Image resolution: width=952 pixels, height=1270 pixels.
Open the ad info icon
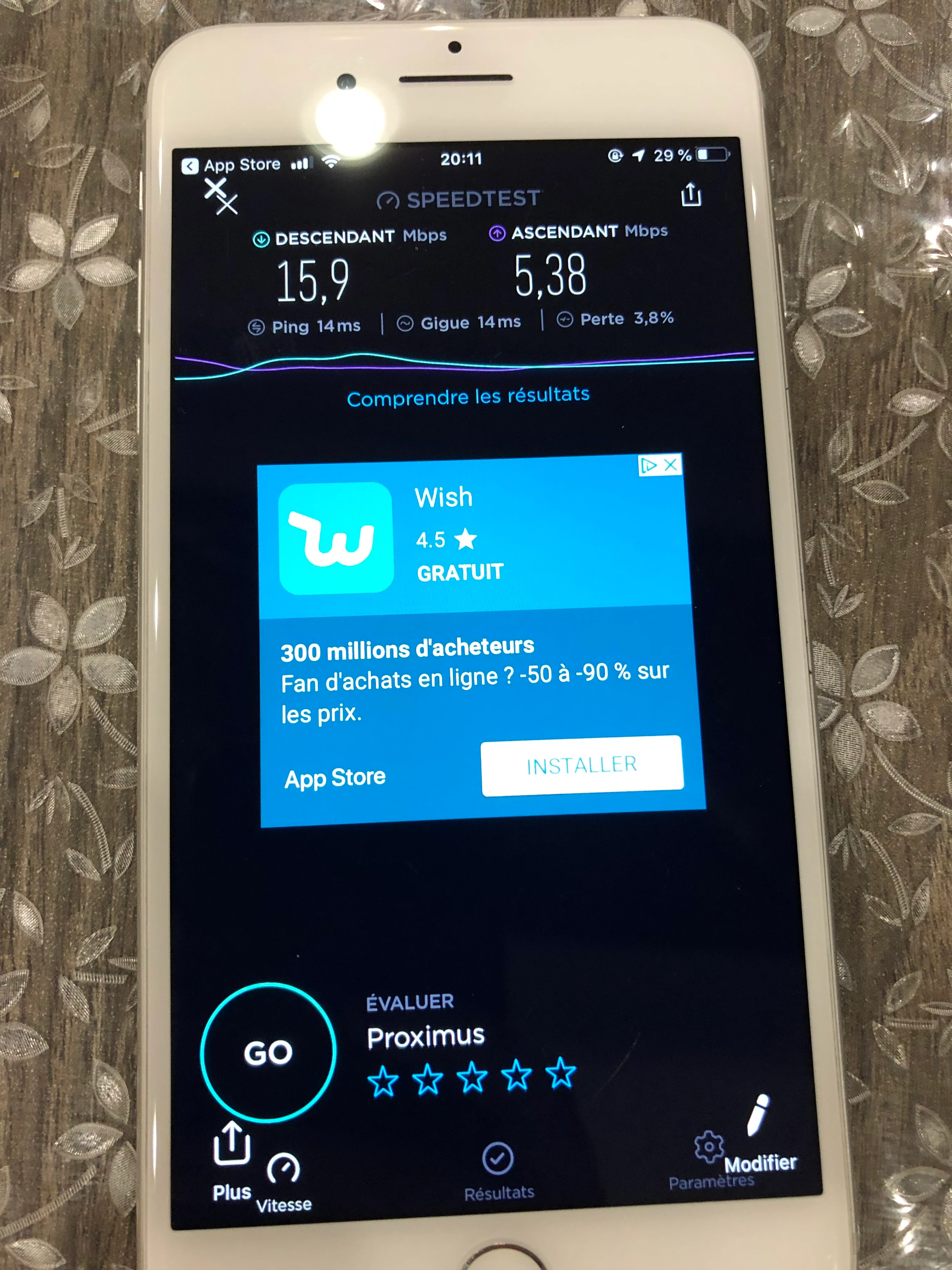(649, 465)
